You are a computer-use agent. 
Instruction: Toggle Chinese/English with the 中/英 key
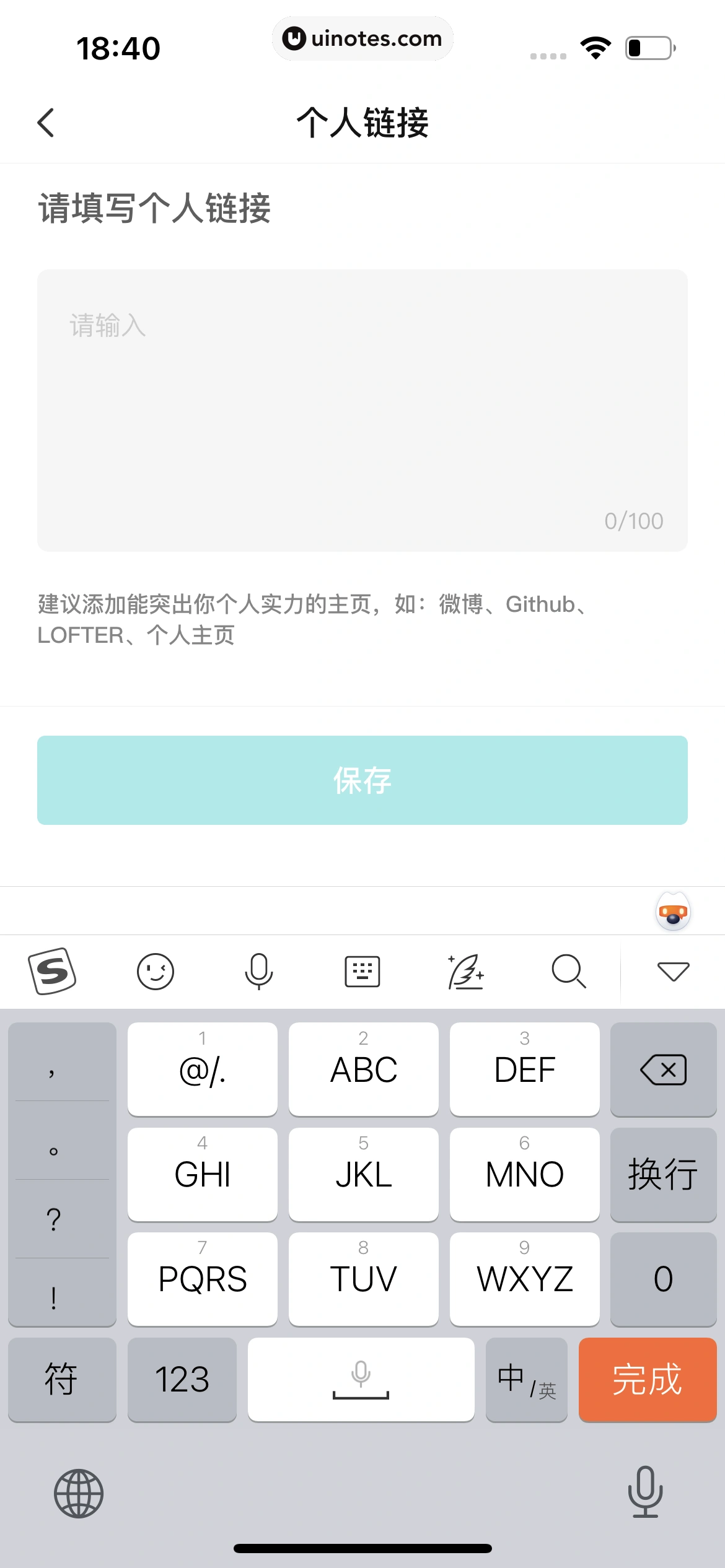526,1380
